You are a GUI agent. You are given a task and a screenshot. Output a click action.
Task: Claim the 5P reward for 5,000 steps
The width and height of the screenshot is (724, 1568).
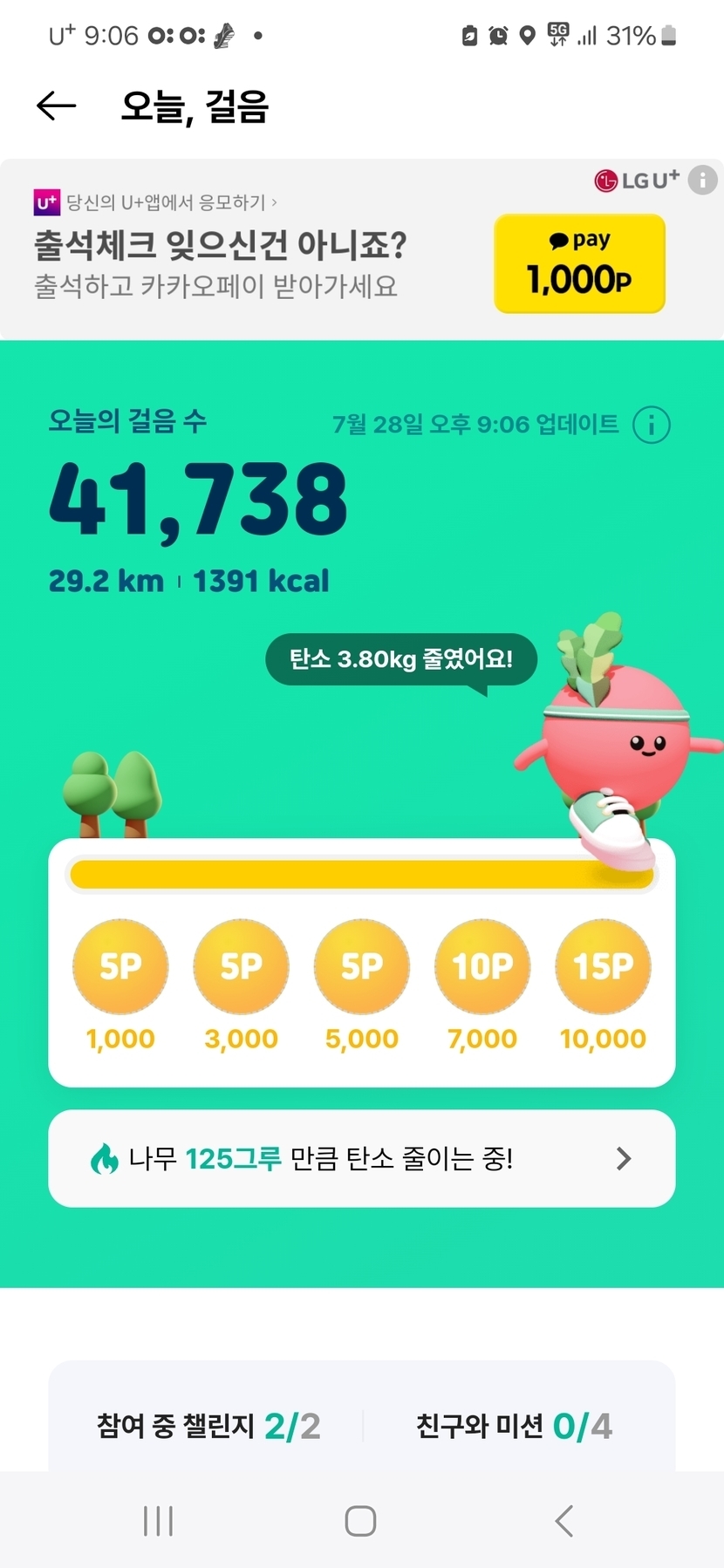(361, 966)
